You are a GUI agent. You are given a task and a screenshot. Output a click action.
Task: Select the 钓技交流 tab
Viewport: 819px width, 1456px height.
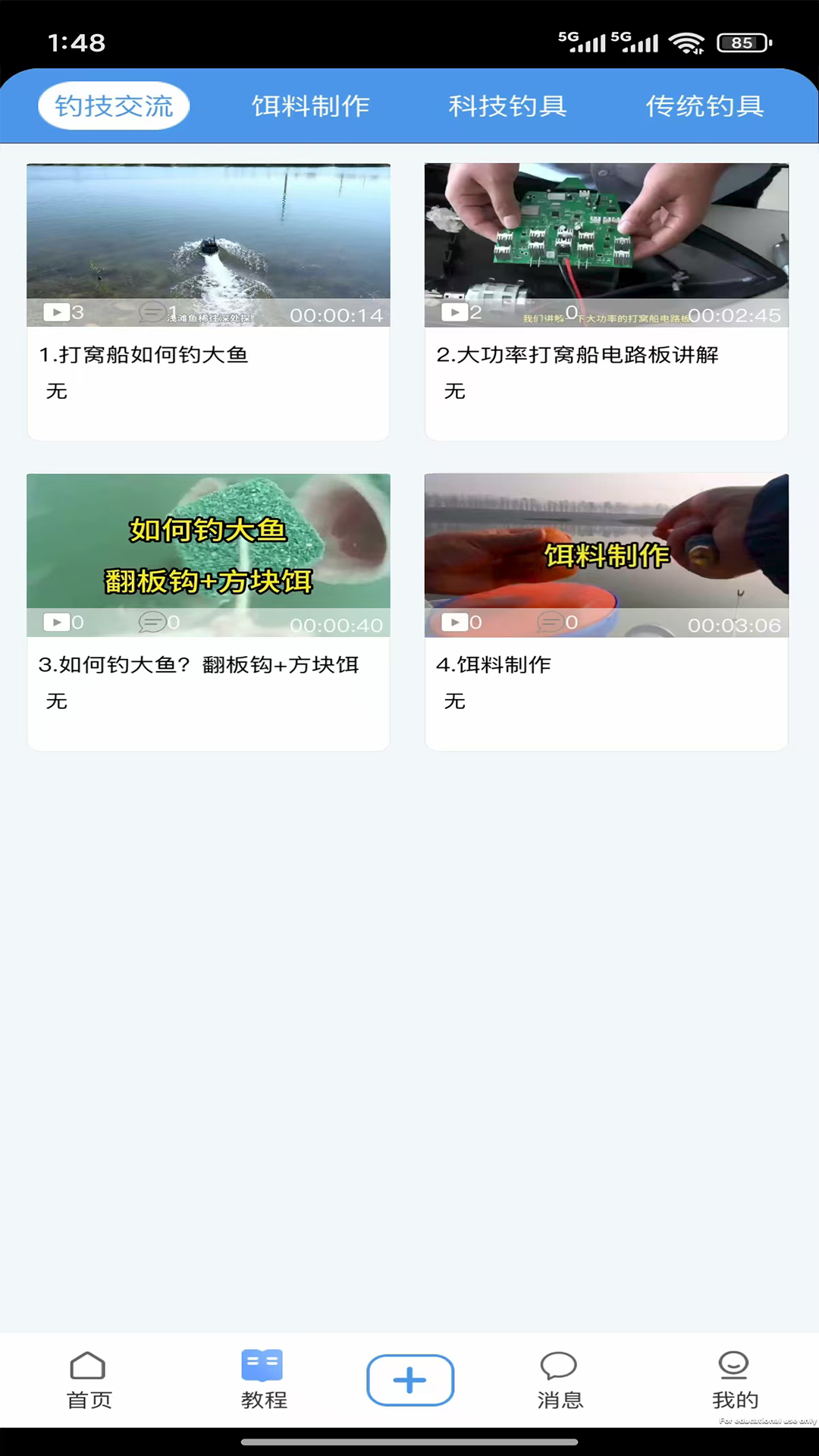(113, 105)
